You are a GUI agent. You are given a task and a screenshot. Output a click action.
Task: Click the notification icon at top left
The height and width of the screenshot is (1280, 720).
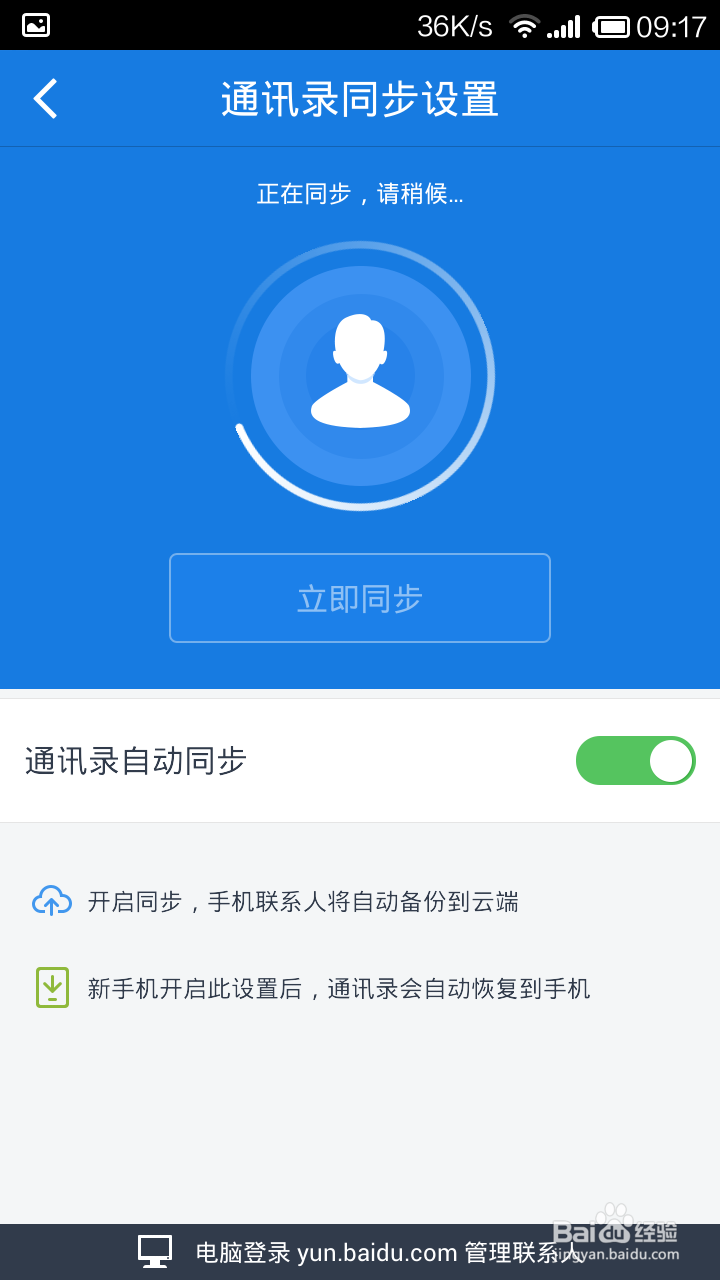[34, 25]
